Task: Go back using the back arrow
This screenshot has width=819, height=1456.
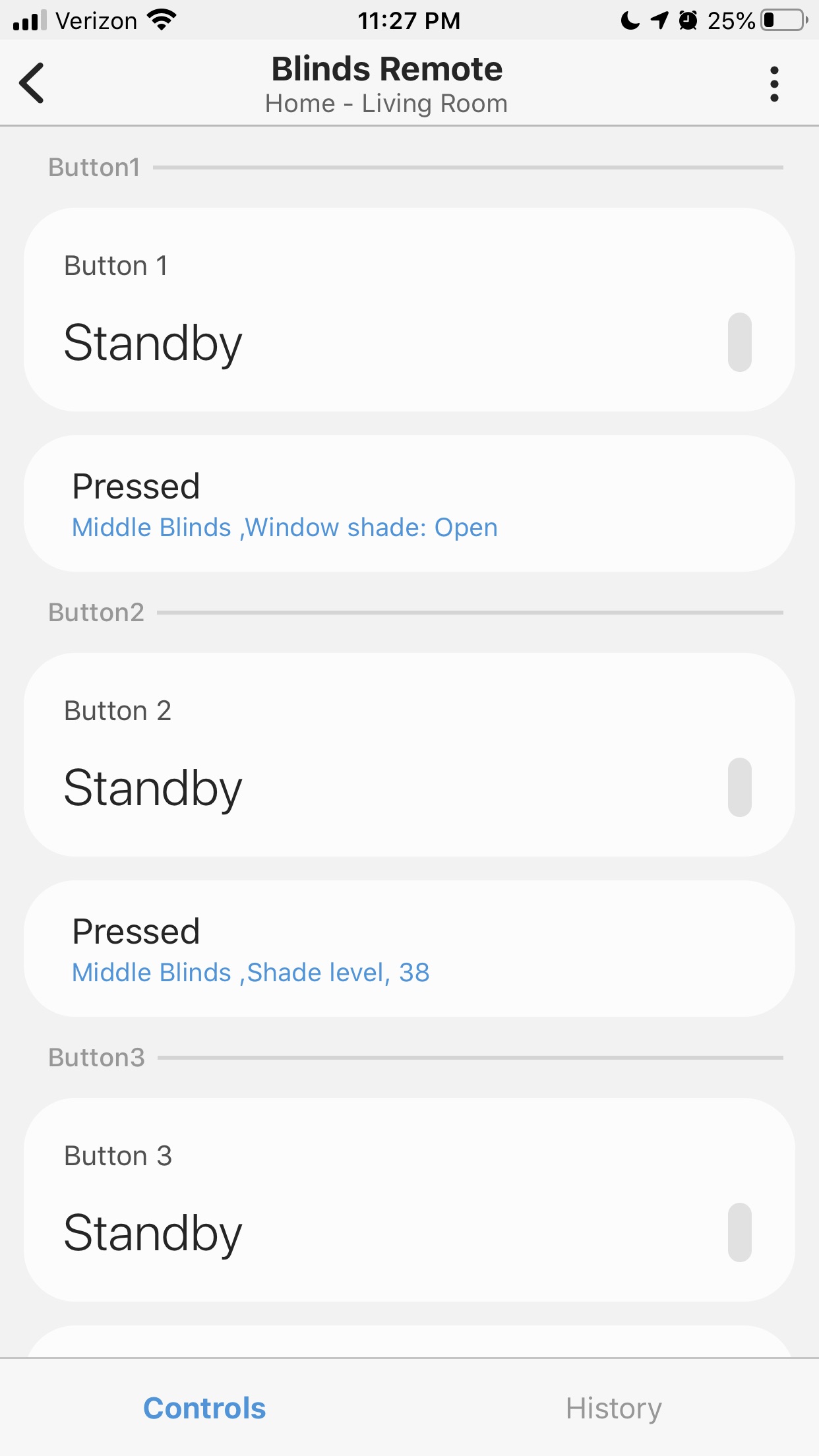Action: click(32, 83)
